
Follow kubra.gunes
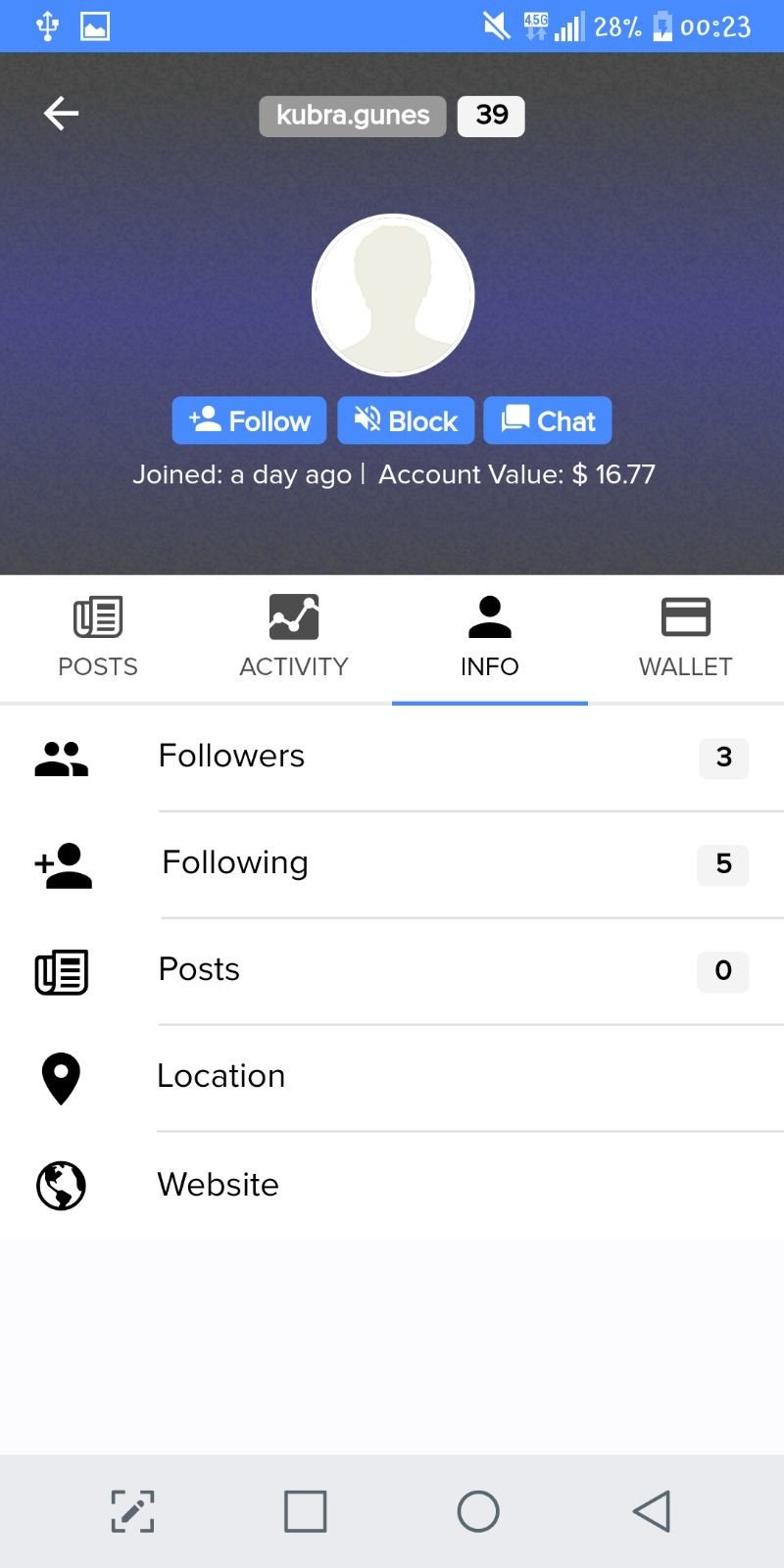click(x=249, y=420)
